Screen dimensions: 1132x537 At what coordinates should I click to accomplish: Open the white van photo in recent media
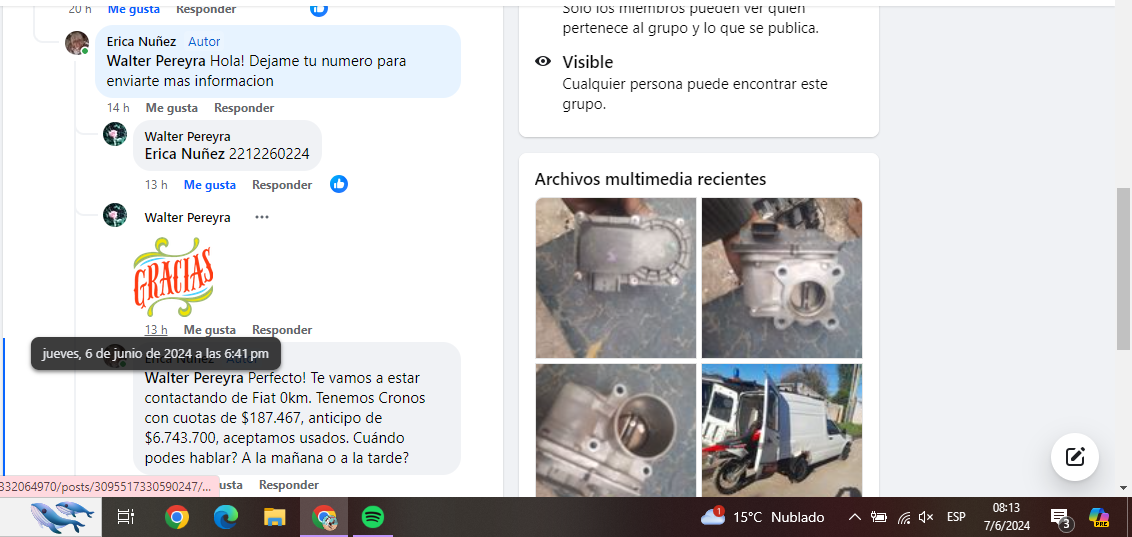click(781, 430)
